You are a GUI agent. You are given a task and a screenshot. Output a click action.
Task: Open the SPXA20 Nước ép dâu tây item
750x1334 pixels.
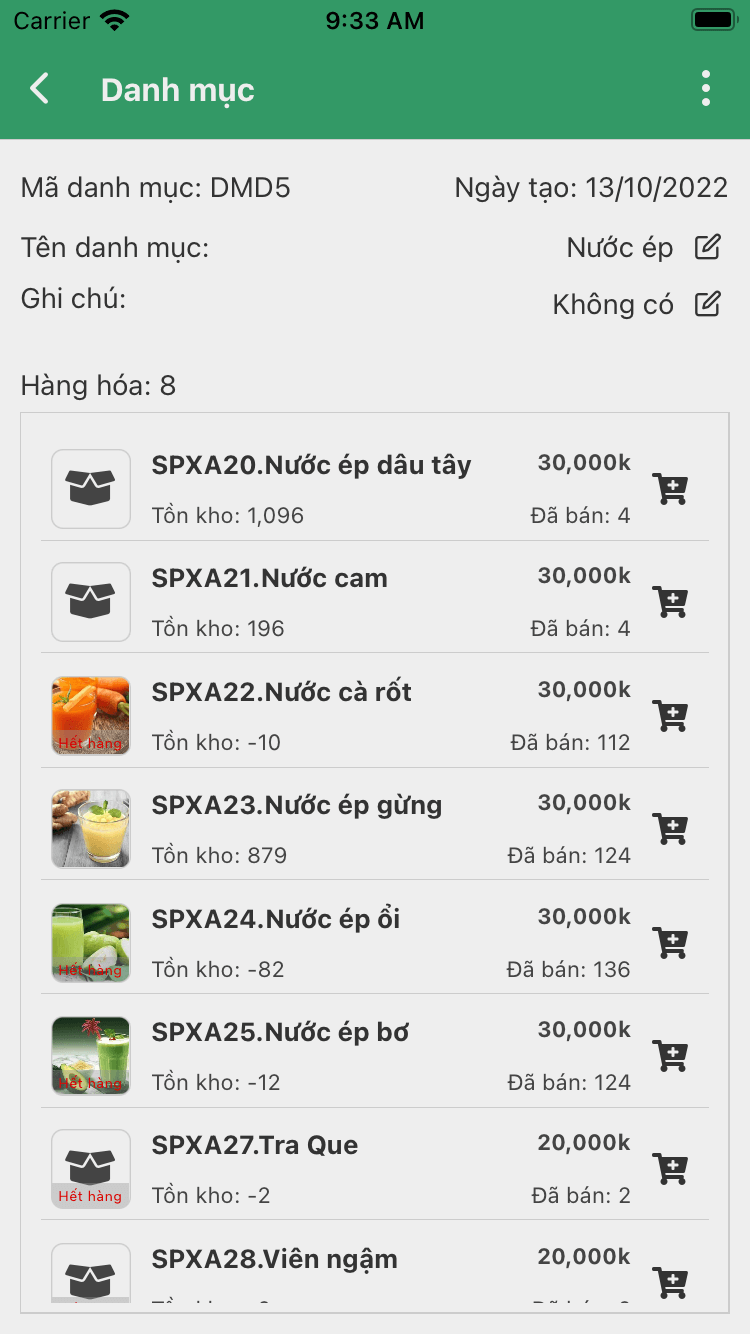340,488
